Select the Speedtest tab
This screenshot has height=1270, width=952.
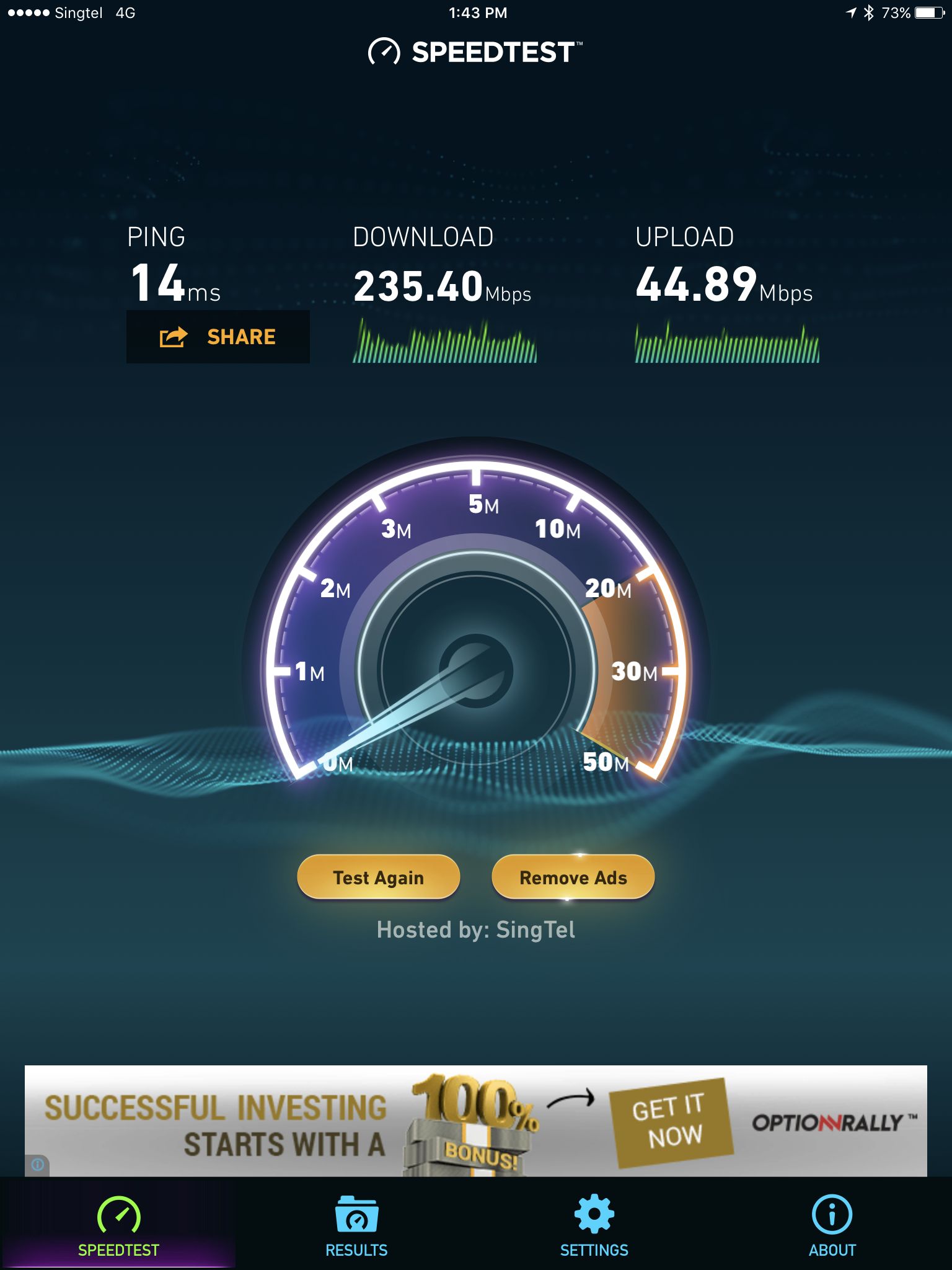(x=118, y=1226)
